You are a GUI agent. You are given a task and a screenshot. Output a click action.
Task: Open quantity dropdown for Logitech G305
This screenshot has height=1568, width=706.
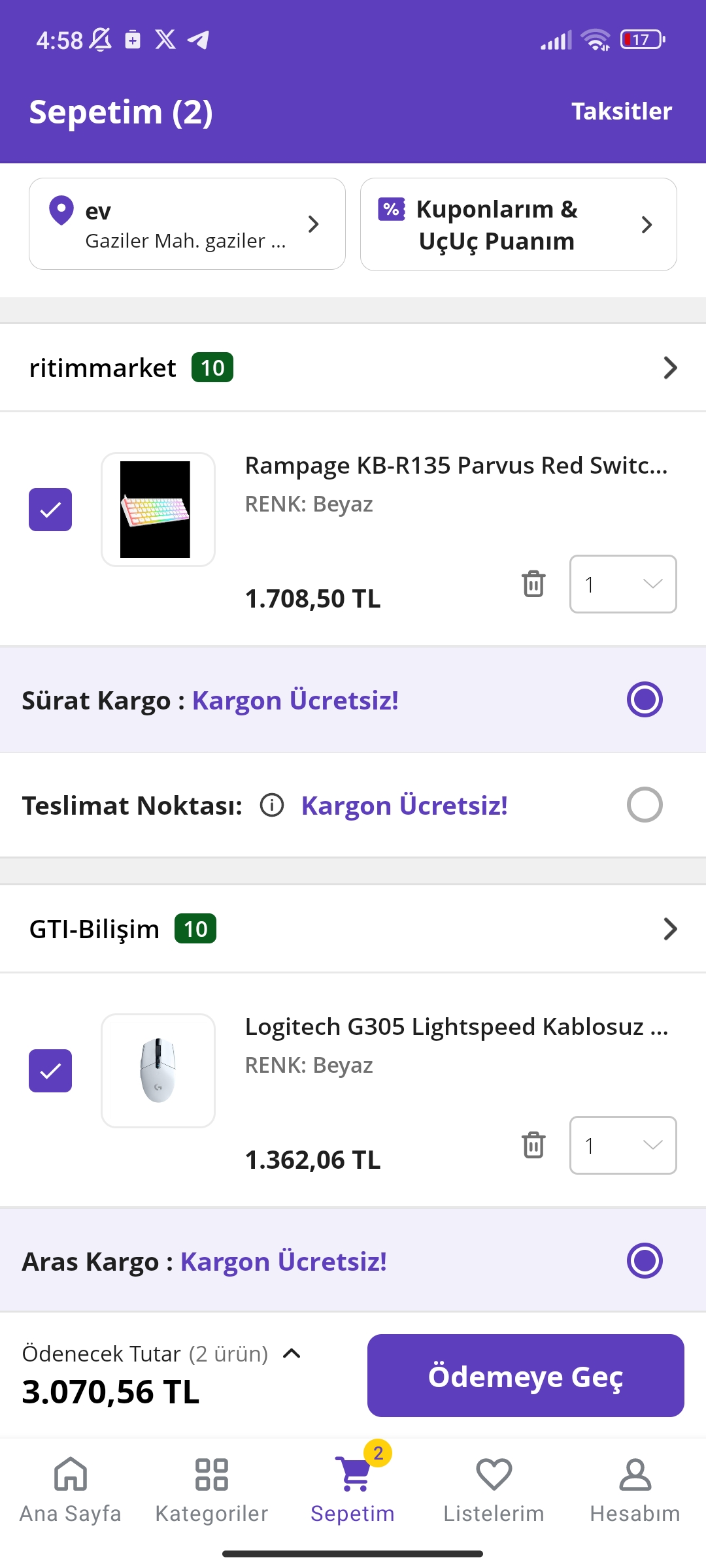pos(622,1145)
